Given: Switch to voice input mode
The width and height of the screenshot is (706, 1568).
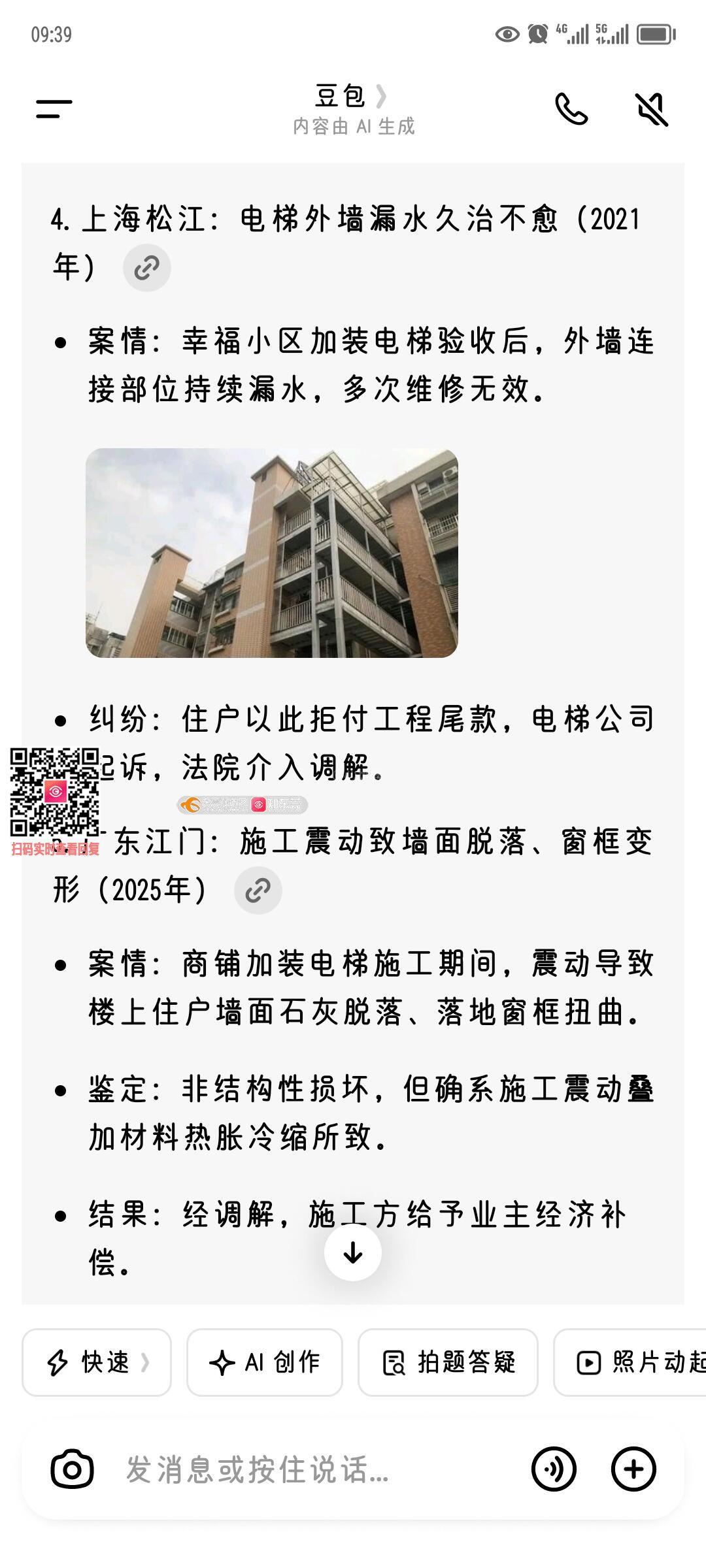Looking at the screenshot, I should (554, 1469).
